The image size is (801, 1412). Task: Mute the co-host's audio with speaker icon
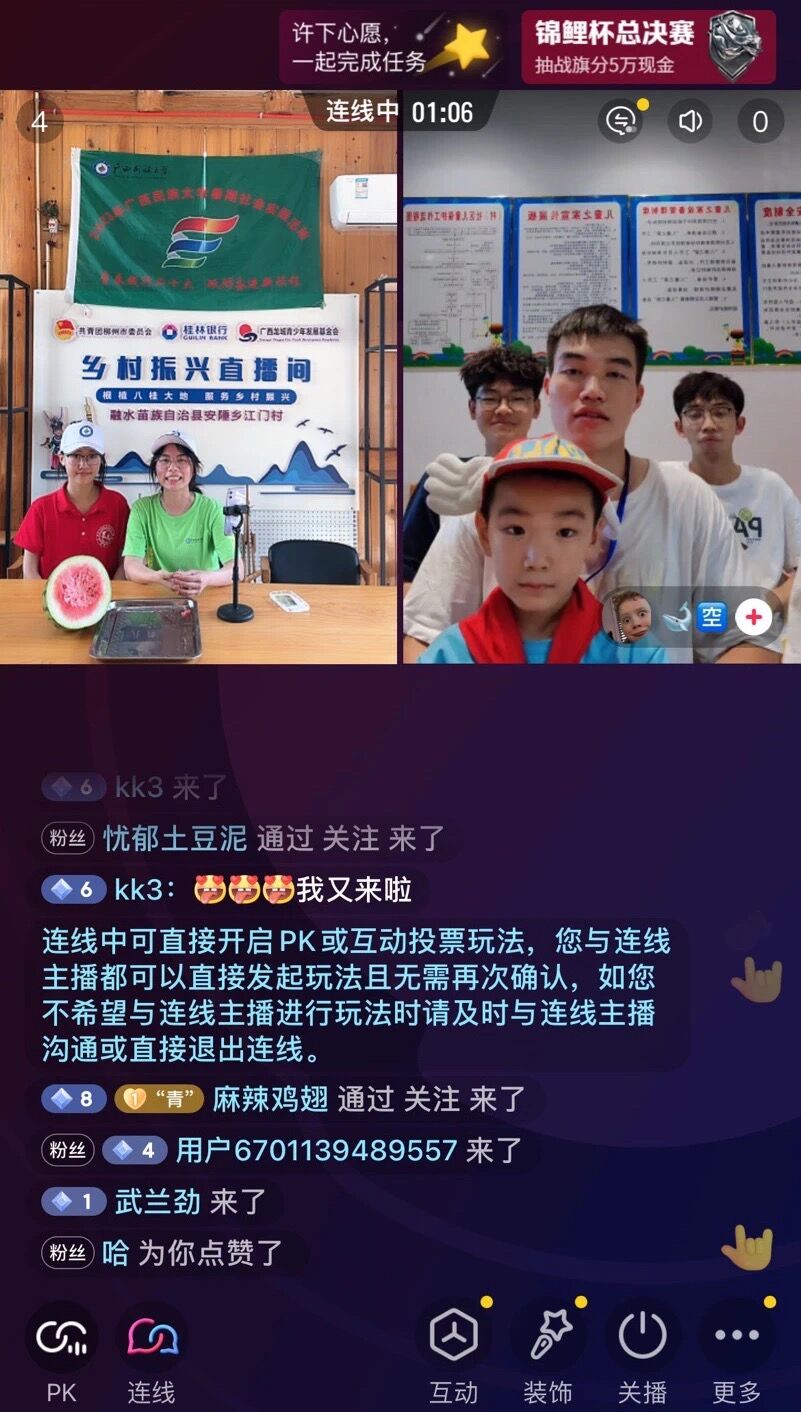tap(690, 122)
